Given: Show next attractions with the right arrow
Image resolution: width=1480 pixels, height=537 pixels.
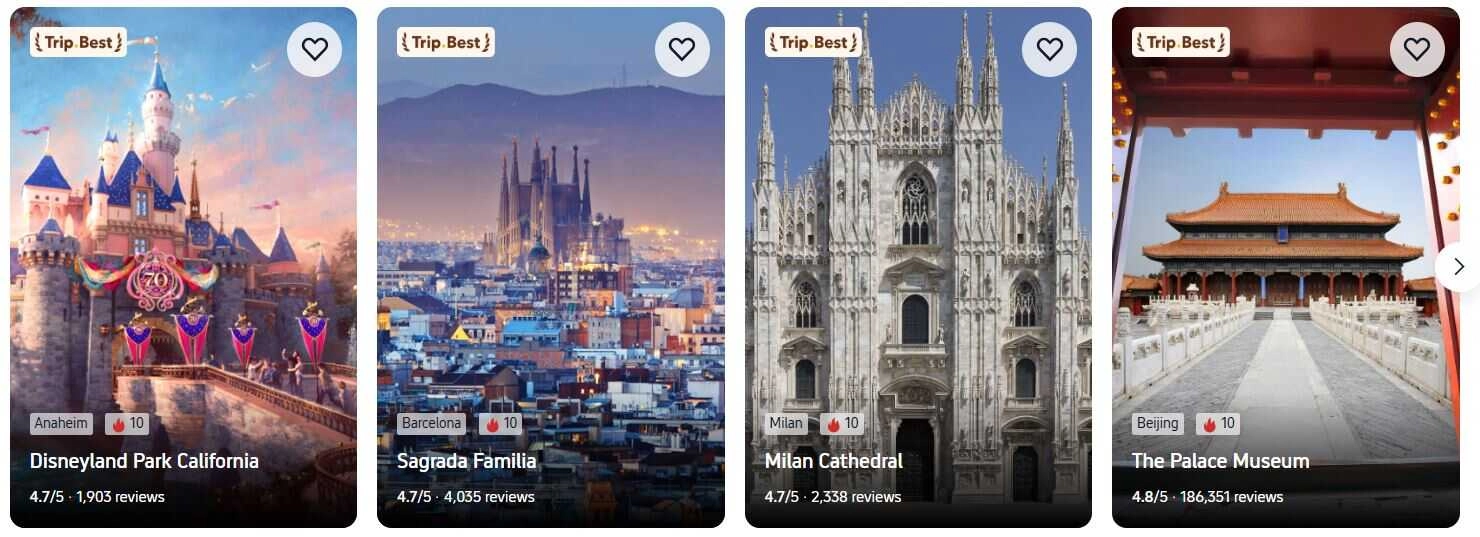Looking at the screenshot, I should (x=1458, y=266).
